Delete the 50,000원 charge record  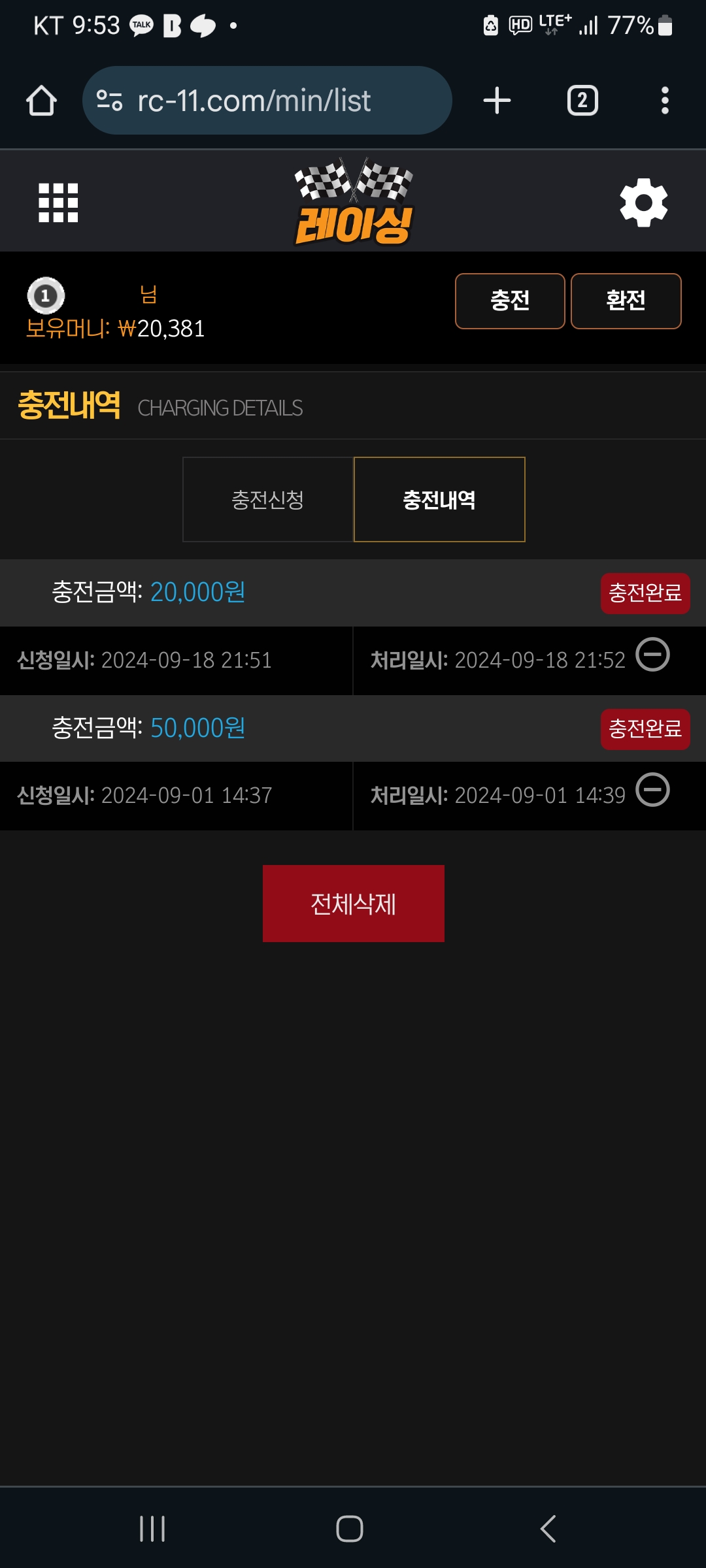pos(652,790)
